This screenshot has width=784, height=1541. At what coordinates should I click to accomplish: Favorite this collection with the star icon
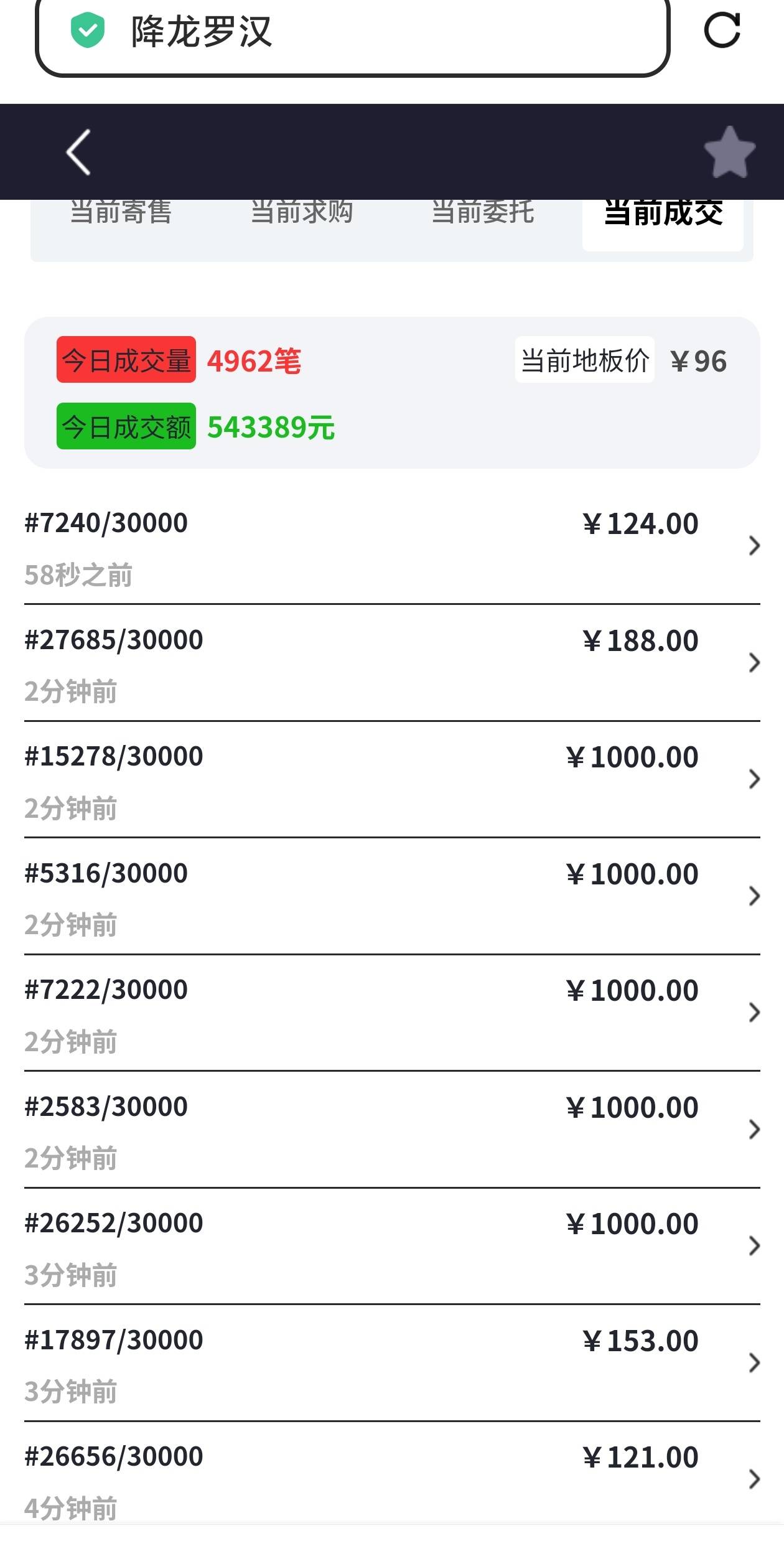729,152
